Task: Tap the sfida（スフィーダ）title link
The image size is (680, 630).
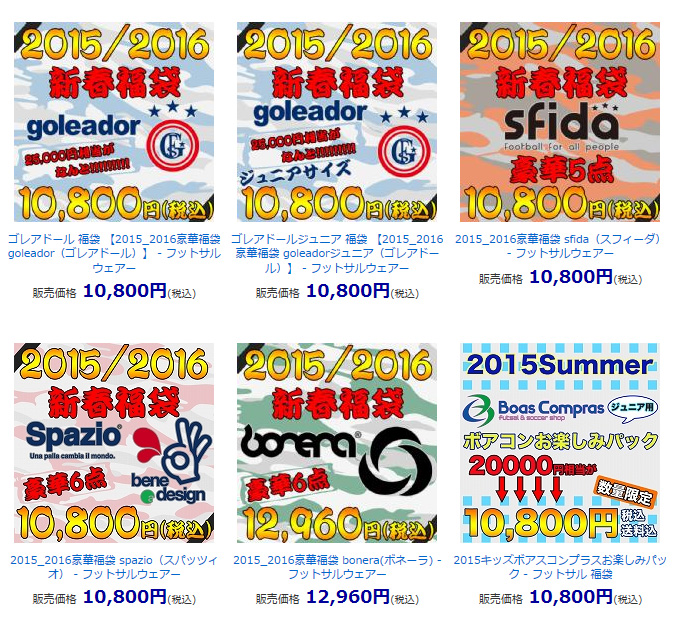Action: (560, 247)
